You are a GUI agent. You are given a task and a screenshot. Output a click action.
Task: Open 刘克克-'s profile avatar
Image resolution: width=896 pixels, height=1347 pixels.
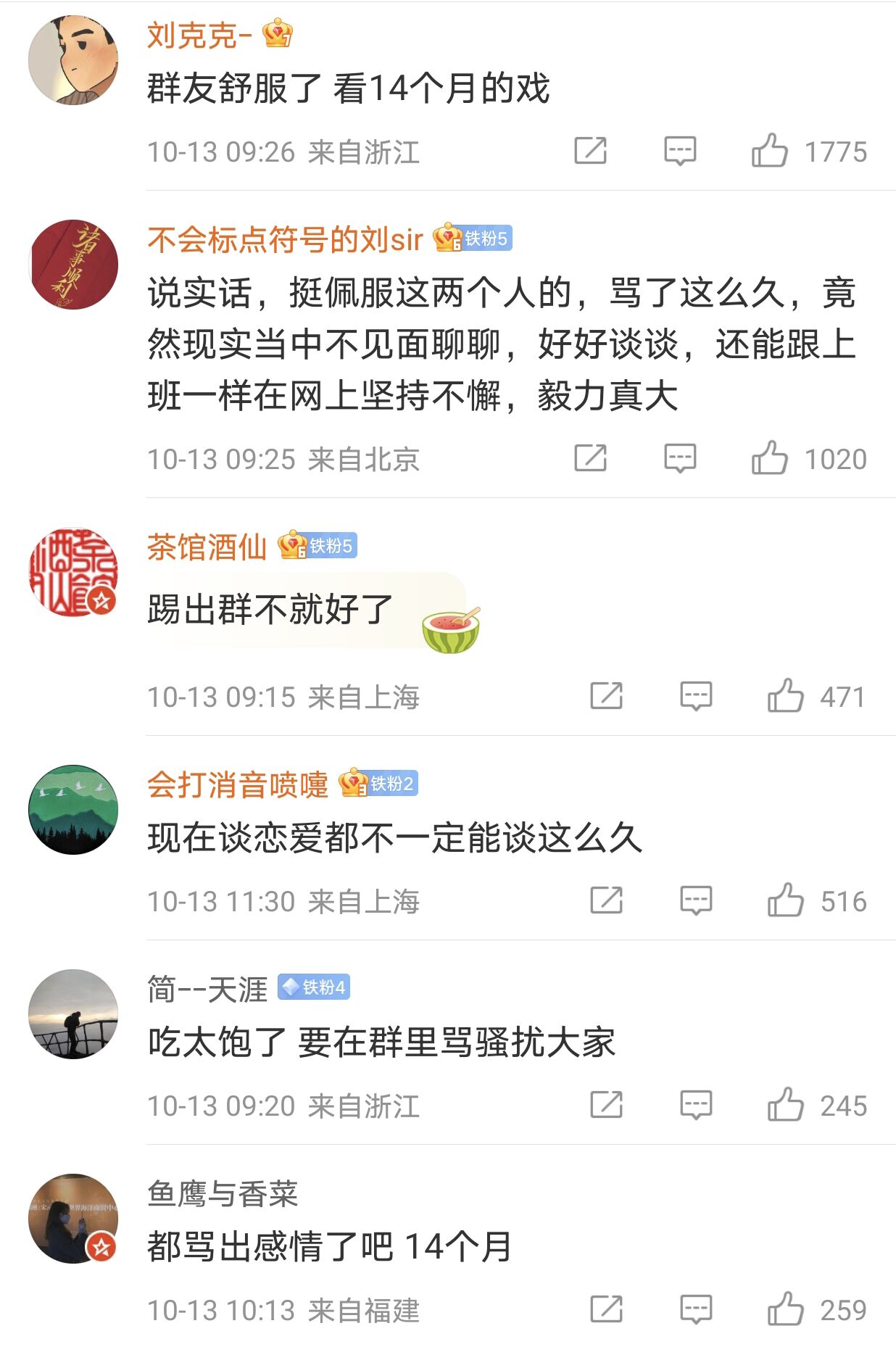tap(72, 60)
